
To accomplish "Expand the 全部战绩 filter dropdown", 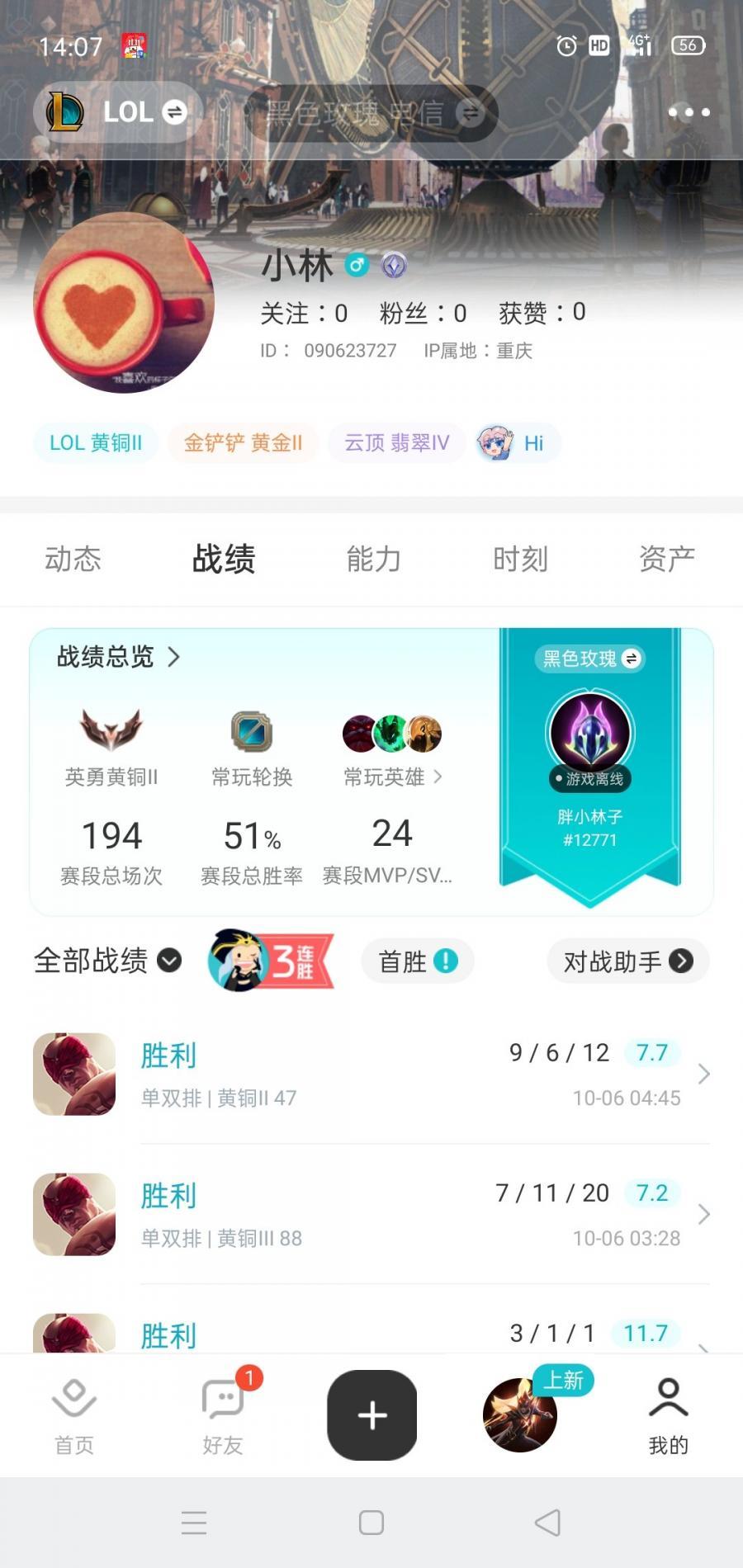I will pyautogui.click(x=107, y=961).
